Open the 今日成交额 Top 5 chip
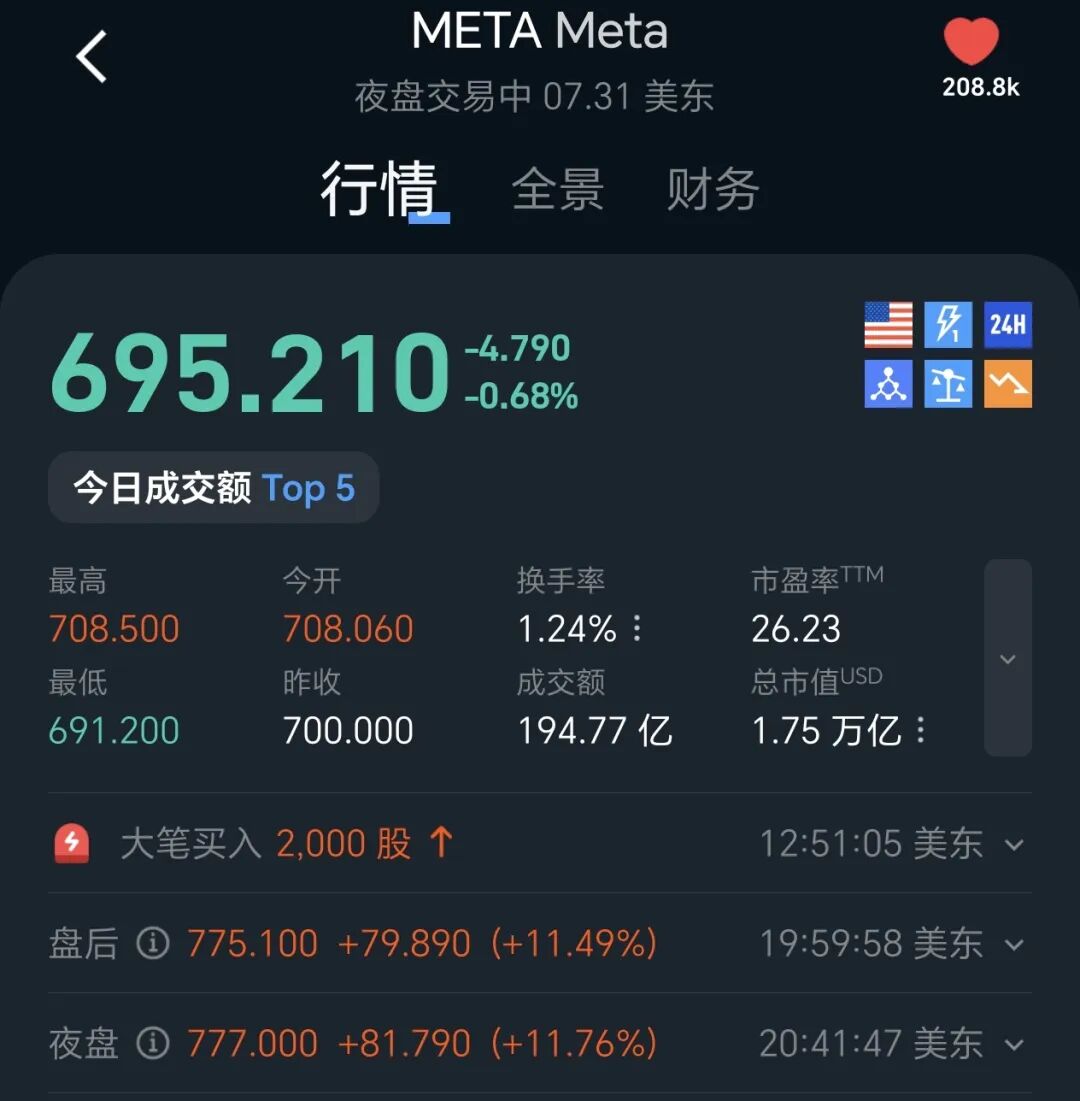This screenshot has width=1080, height=1101. coord(213,488)
